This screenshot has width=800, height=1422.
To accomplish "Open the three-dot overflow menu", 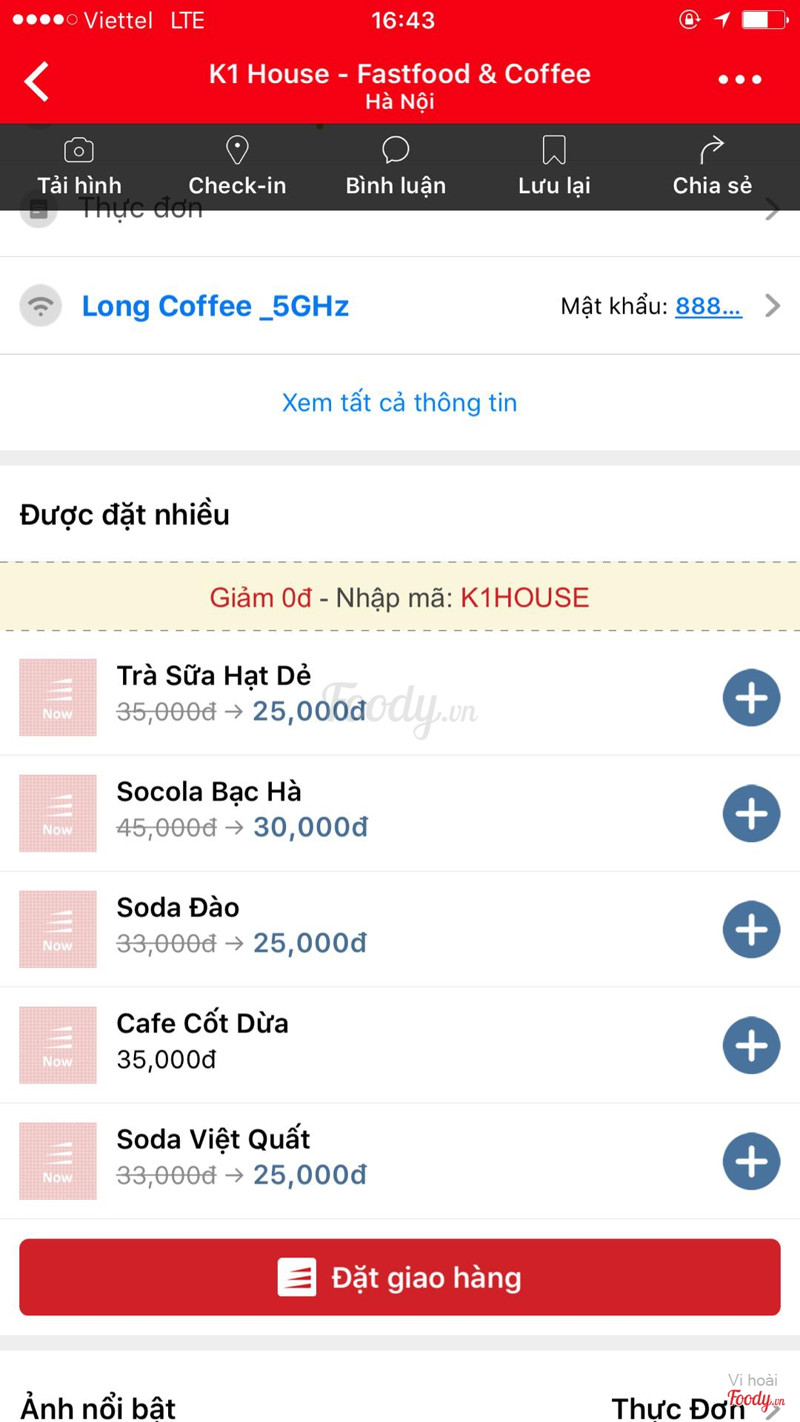I will 740,80.
